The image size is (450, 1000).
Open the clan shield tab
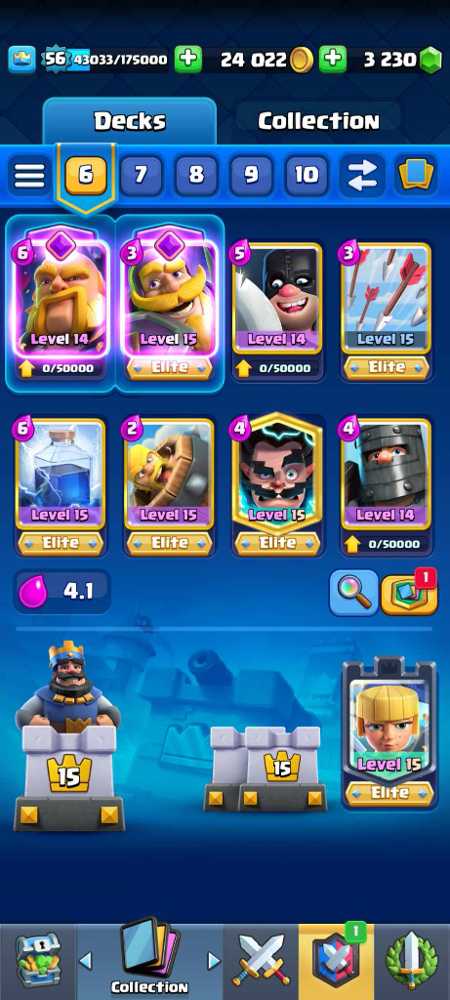pos(336,962)
